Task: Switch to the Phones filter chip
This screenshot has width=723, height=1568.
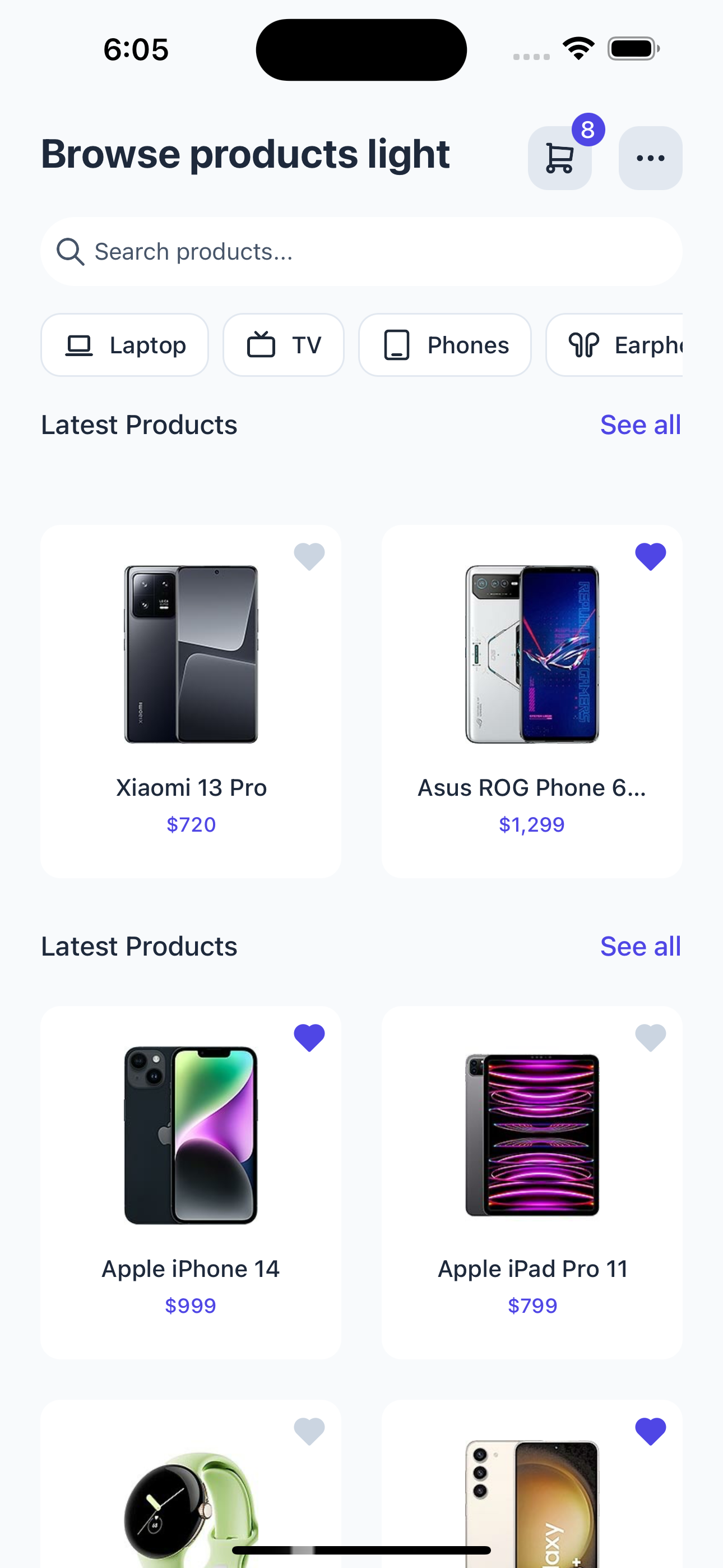Action: [445, 344]
